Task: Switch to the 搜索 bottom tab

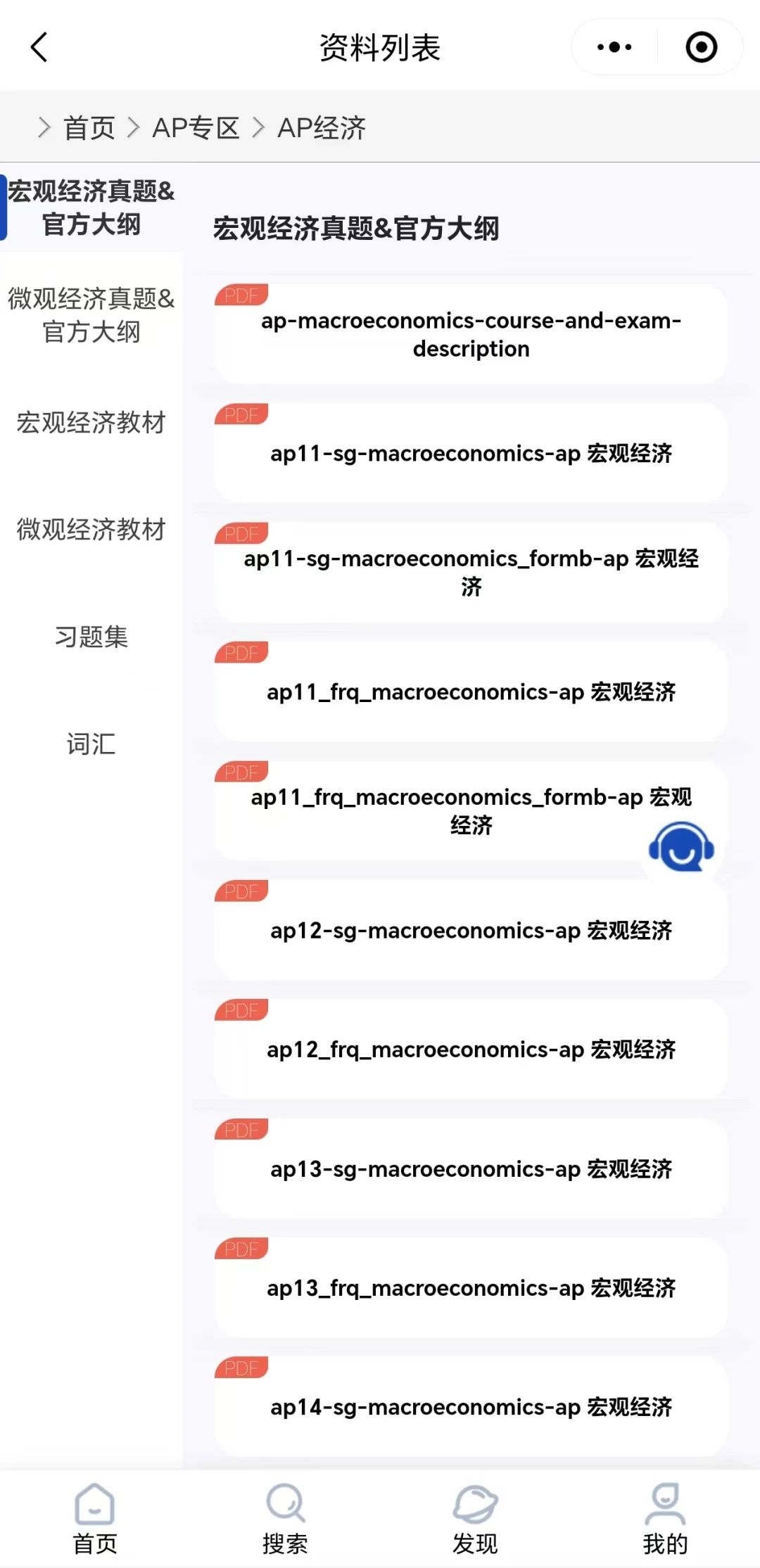Action: pos(285,1519)
